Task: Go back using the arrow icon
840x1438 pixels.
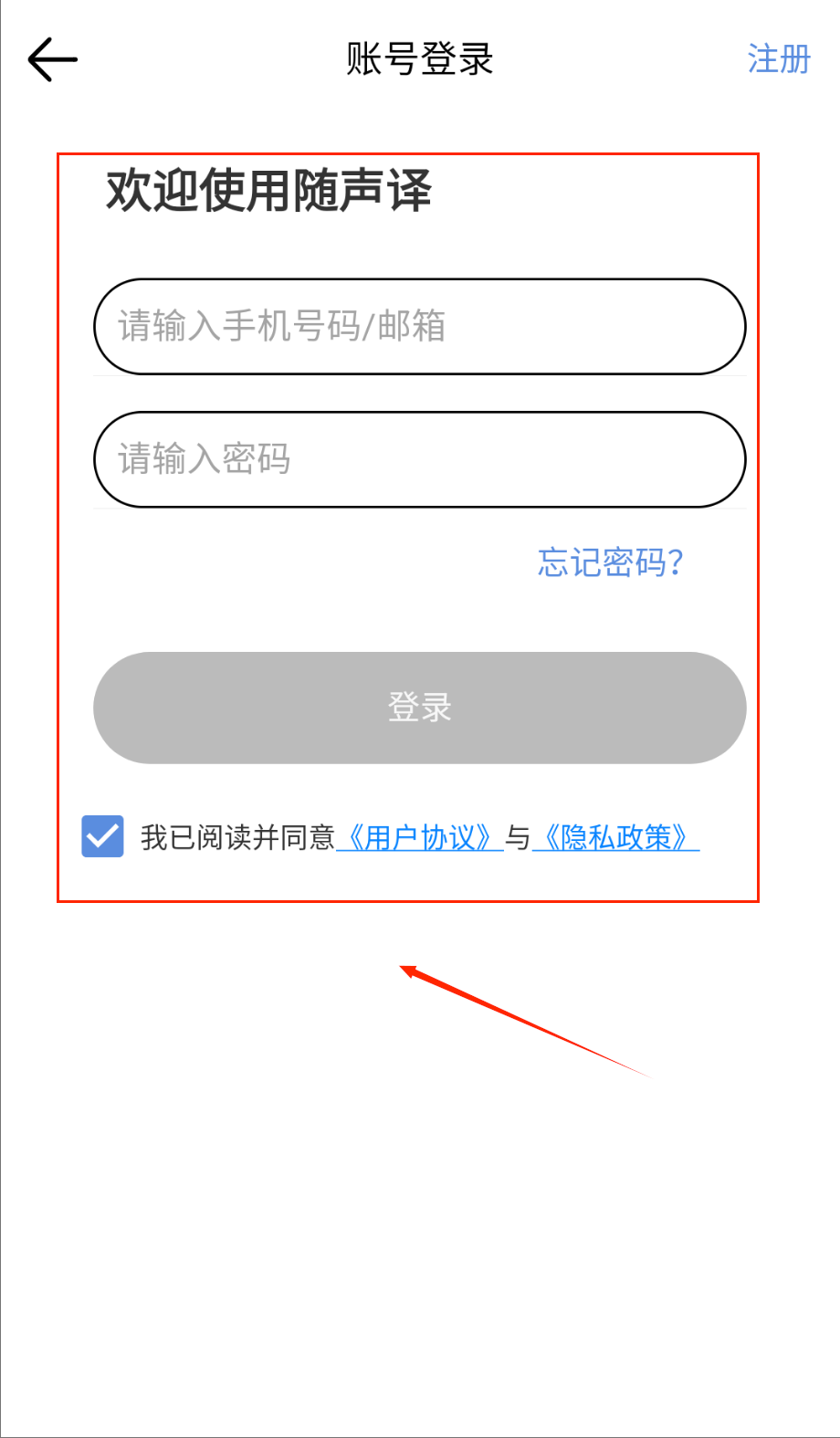Action: click(x=52, y=60)
